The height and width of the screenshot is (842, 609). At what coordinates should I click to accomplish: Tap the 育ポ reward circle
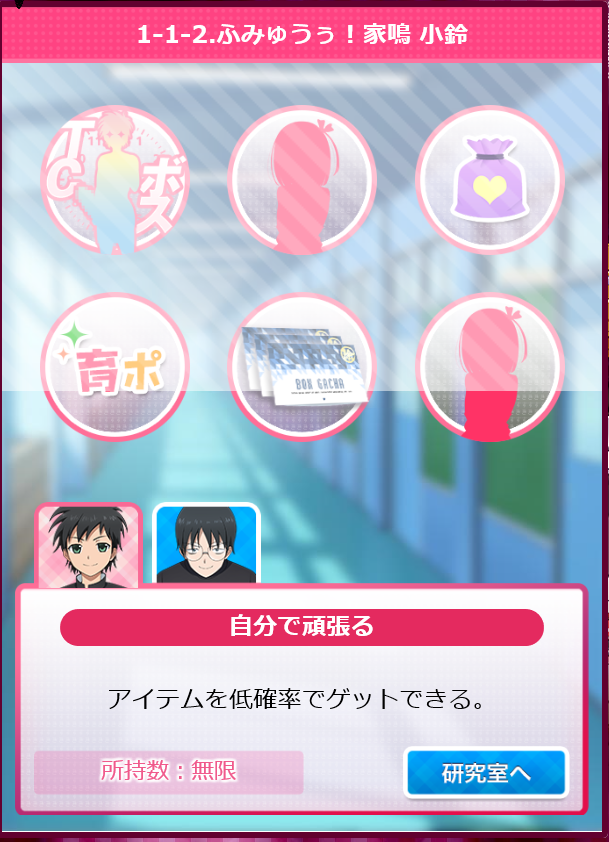pyautogui.click(x=115, y=367)
